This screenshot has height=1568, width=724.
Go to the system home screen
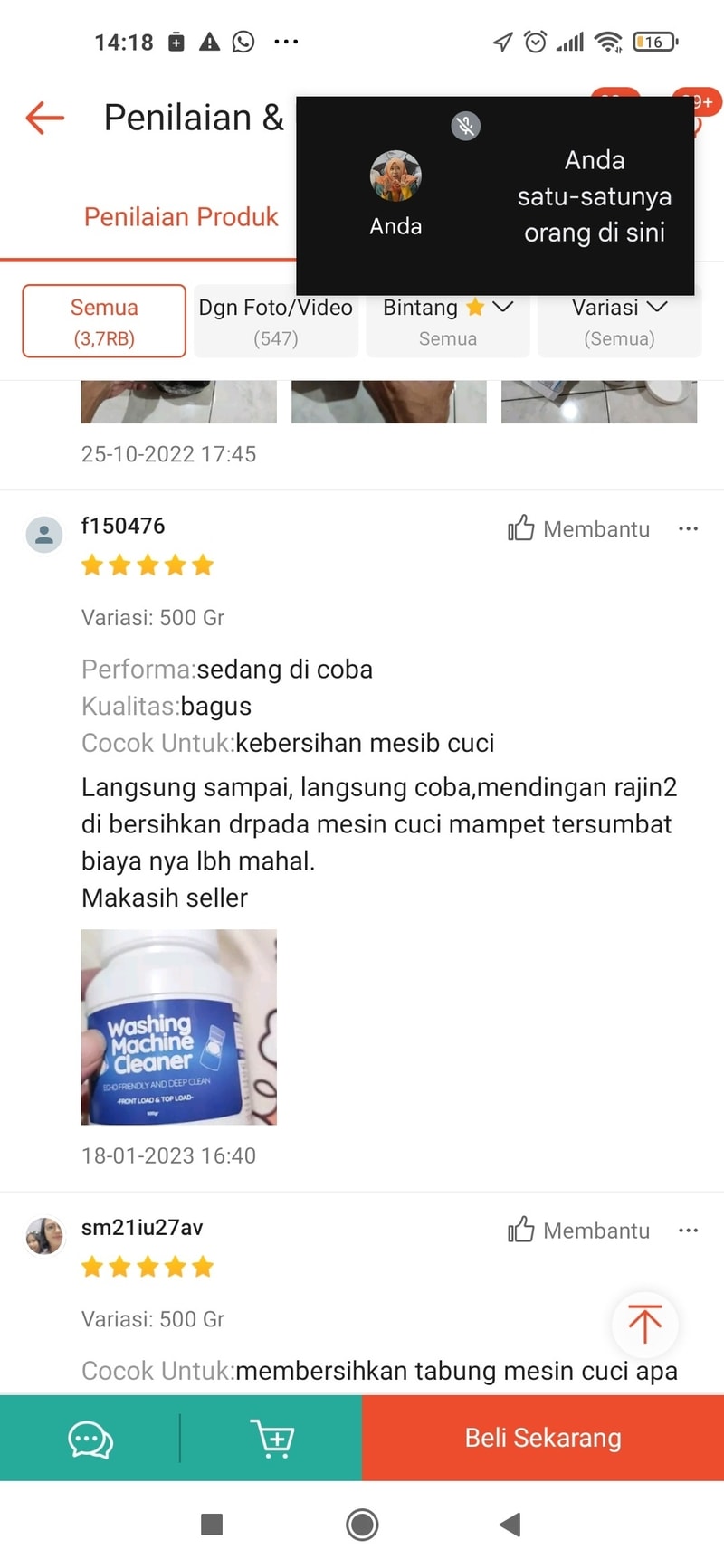pos(362,1525)
